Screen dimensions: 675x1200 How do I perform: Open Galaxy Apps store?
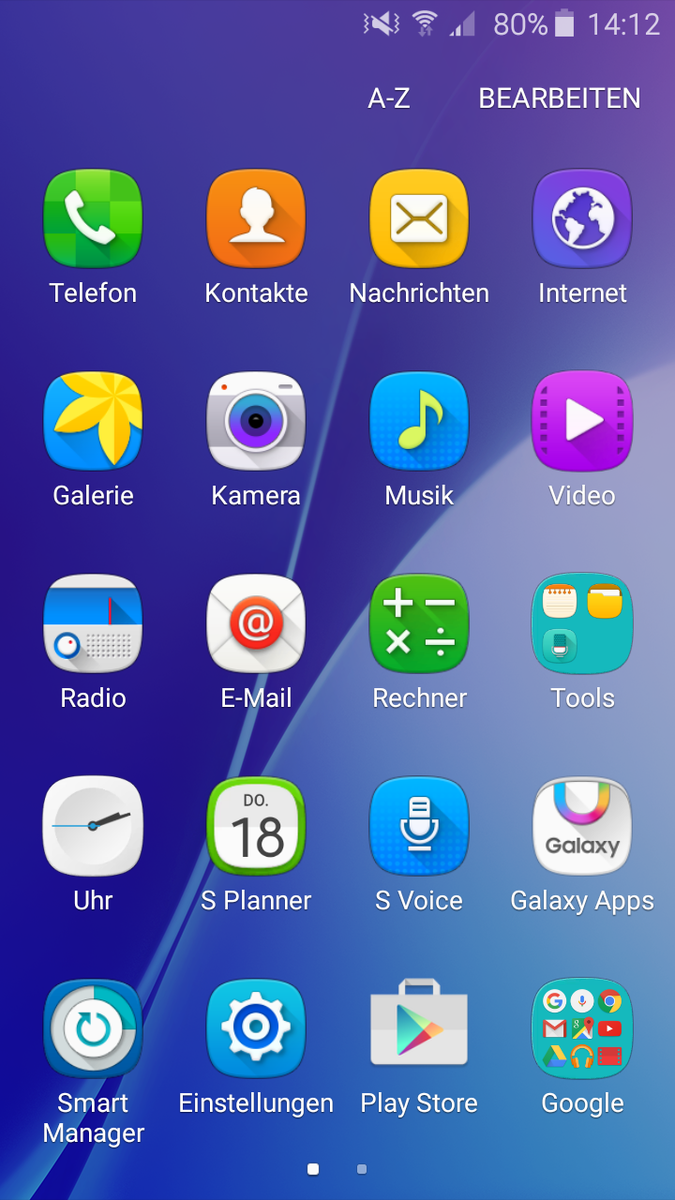(x=582, y=825)
